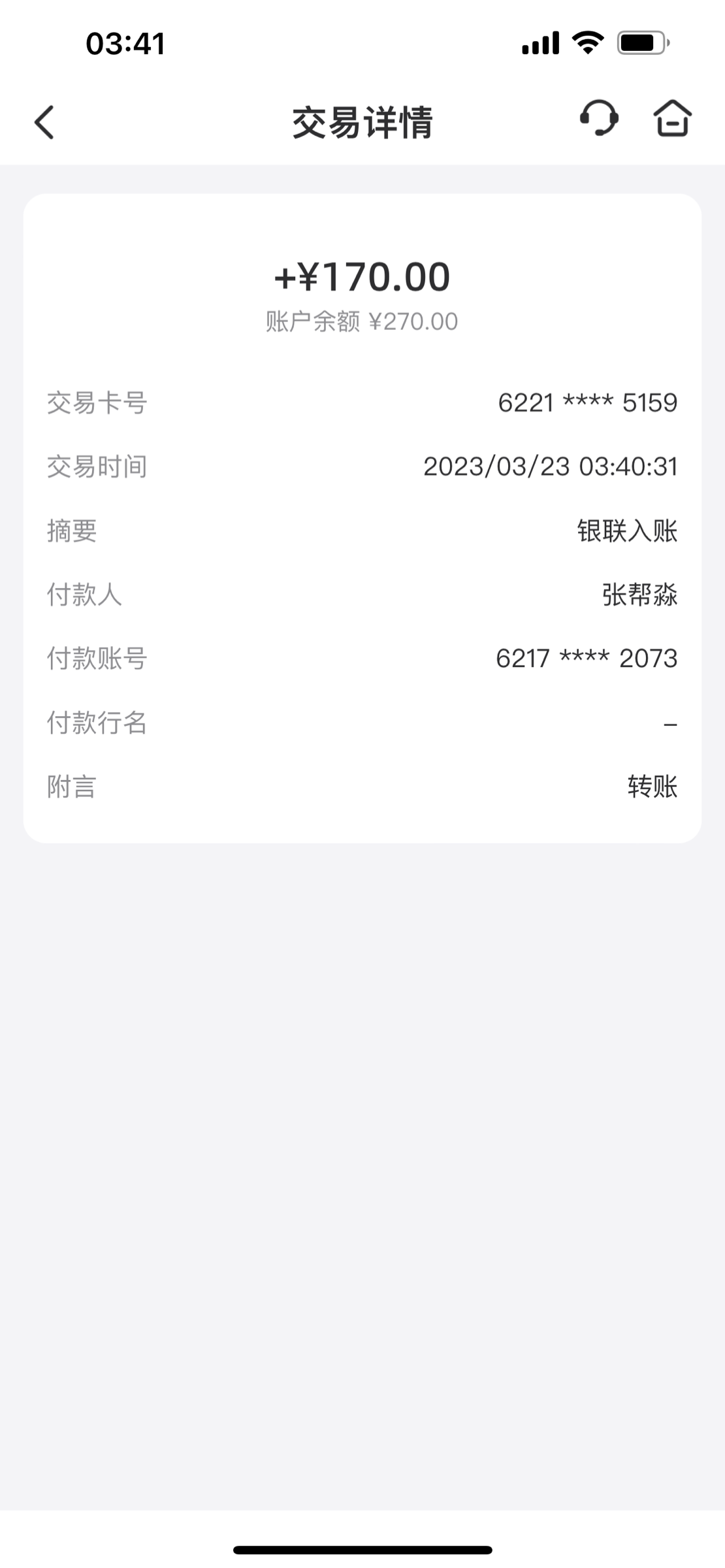Image resolution: width=725 pixels, height=1568 pixels.
Task: Select the amount +¥170.00
Action: 362,277
